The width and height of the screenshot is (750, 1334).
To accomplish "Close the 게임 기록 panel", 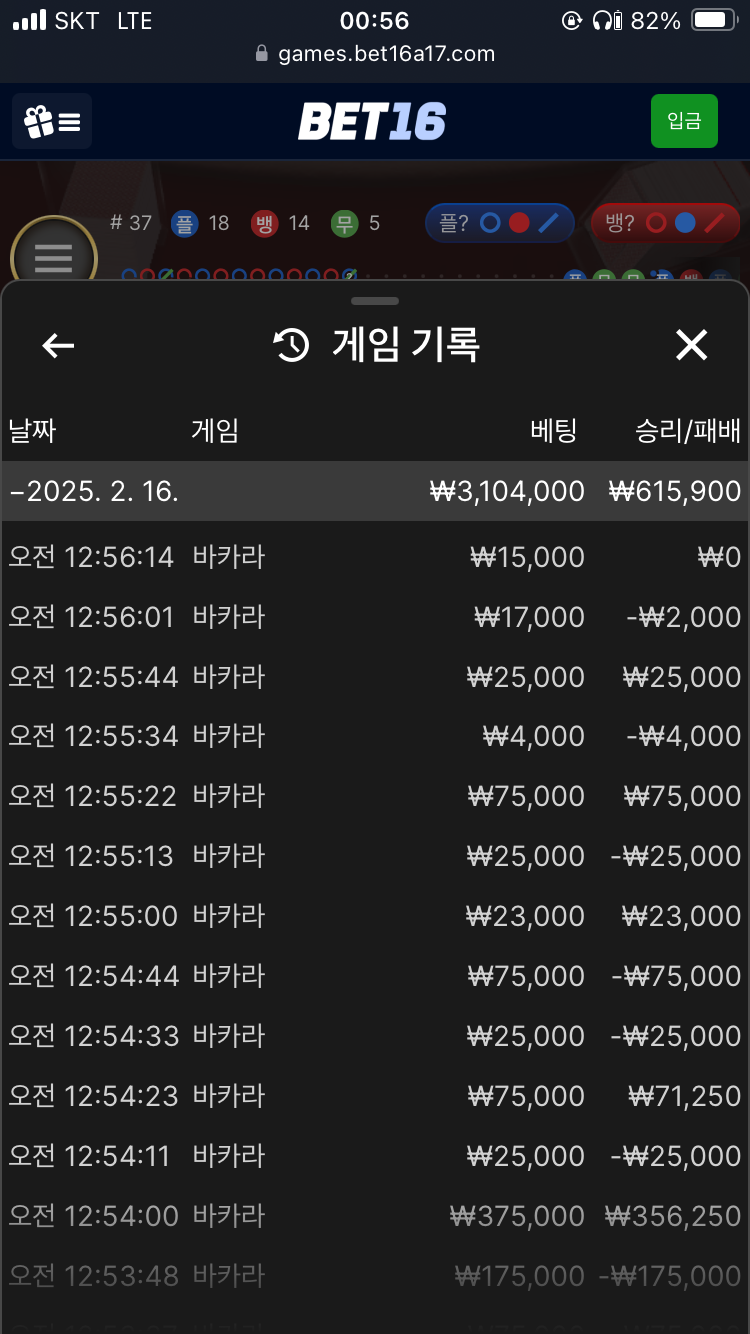I will coord(691,346).
